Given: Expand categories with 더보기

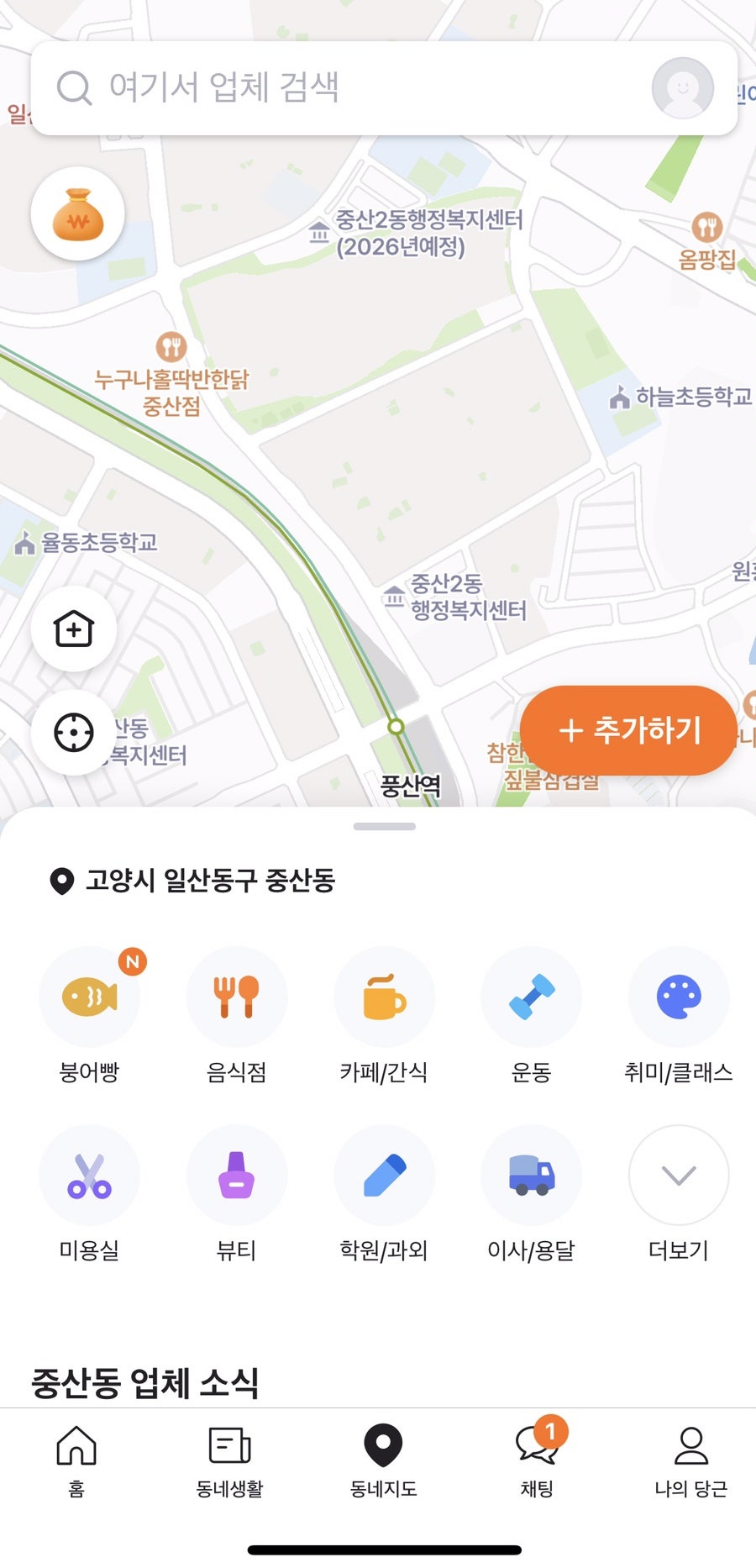Looking at the screenshot, I should [x=679, y=1176].
